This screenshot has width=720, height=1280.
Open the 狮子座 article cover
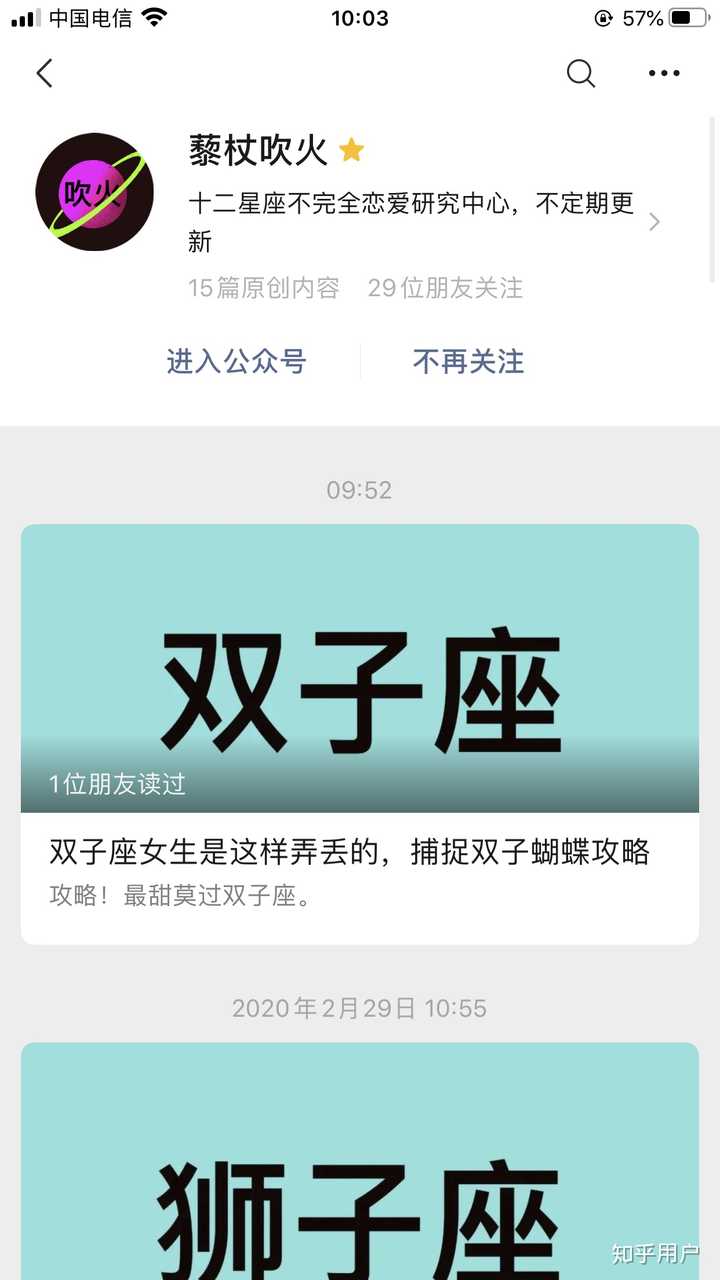click(360, 1160)
